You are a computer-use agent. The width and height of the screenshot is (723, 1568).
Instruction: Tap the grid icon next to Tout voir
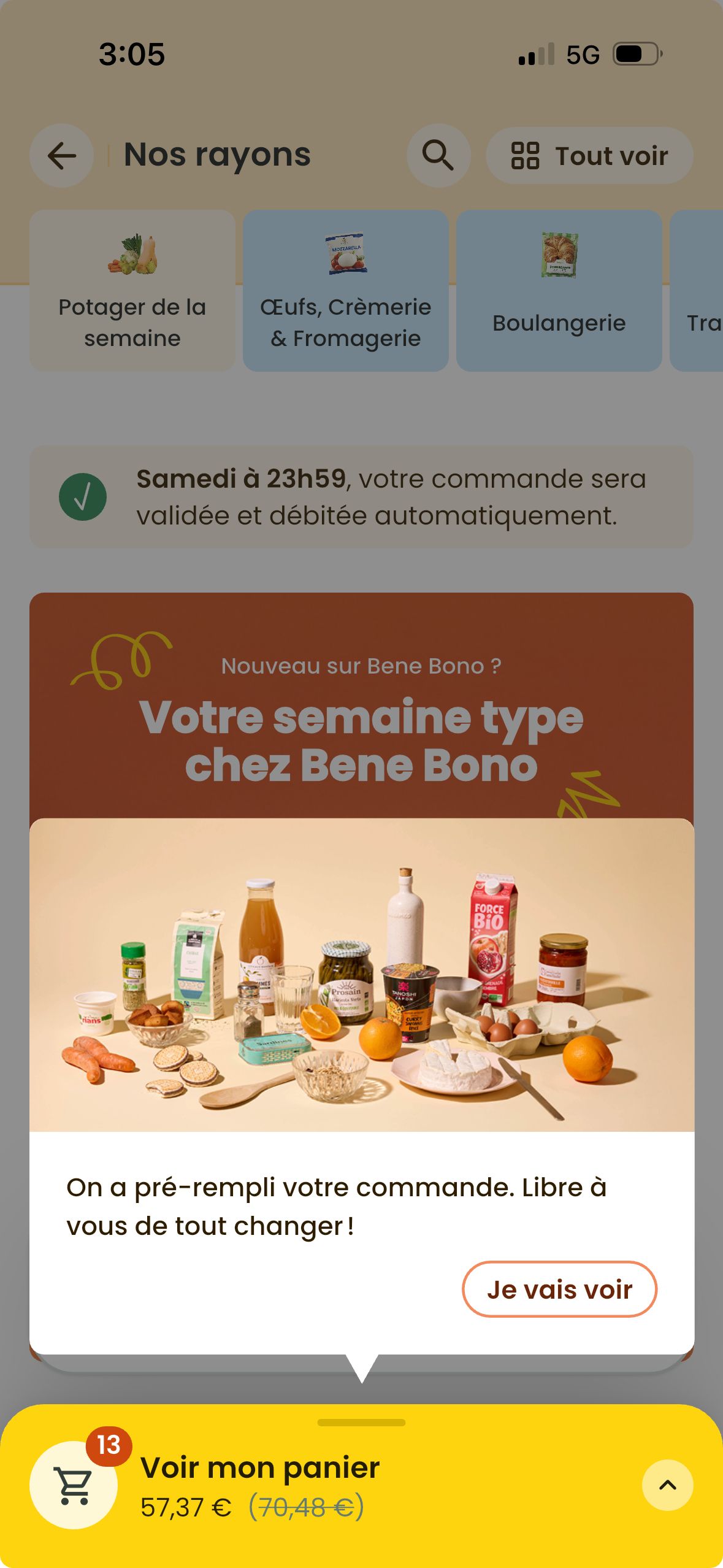pyautogui.click(x=524, y=155)
